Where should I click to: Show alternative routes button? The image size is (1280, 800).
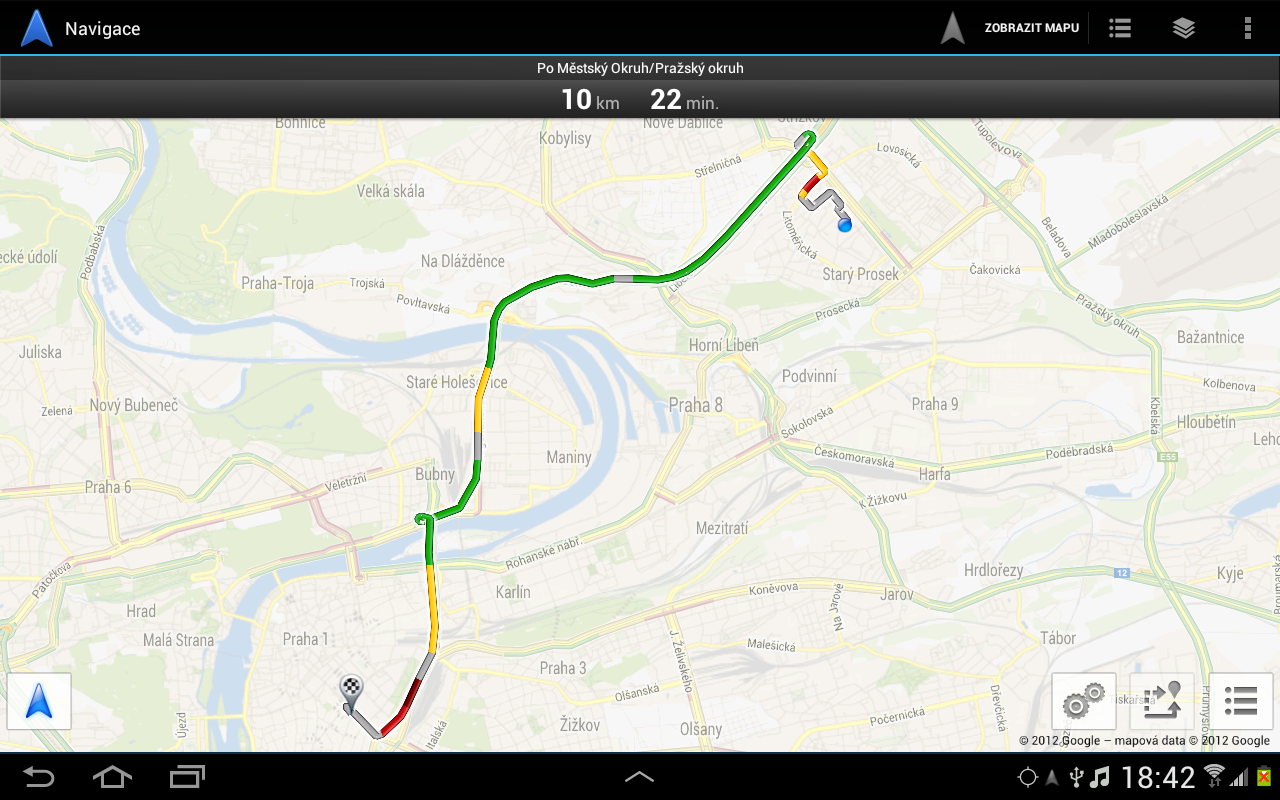point(1162,702)
